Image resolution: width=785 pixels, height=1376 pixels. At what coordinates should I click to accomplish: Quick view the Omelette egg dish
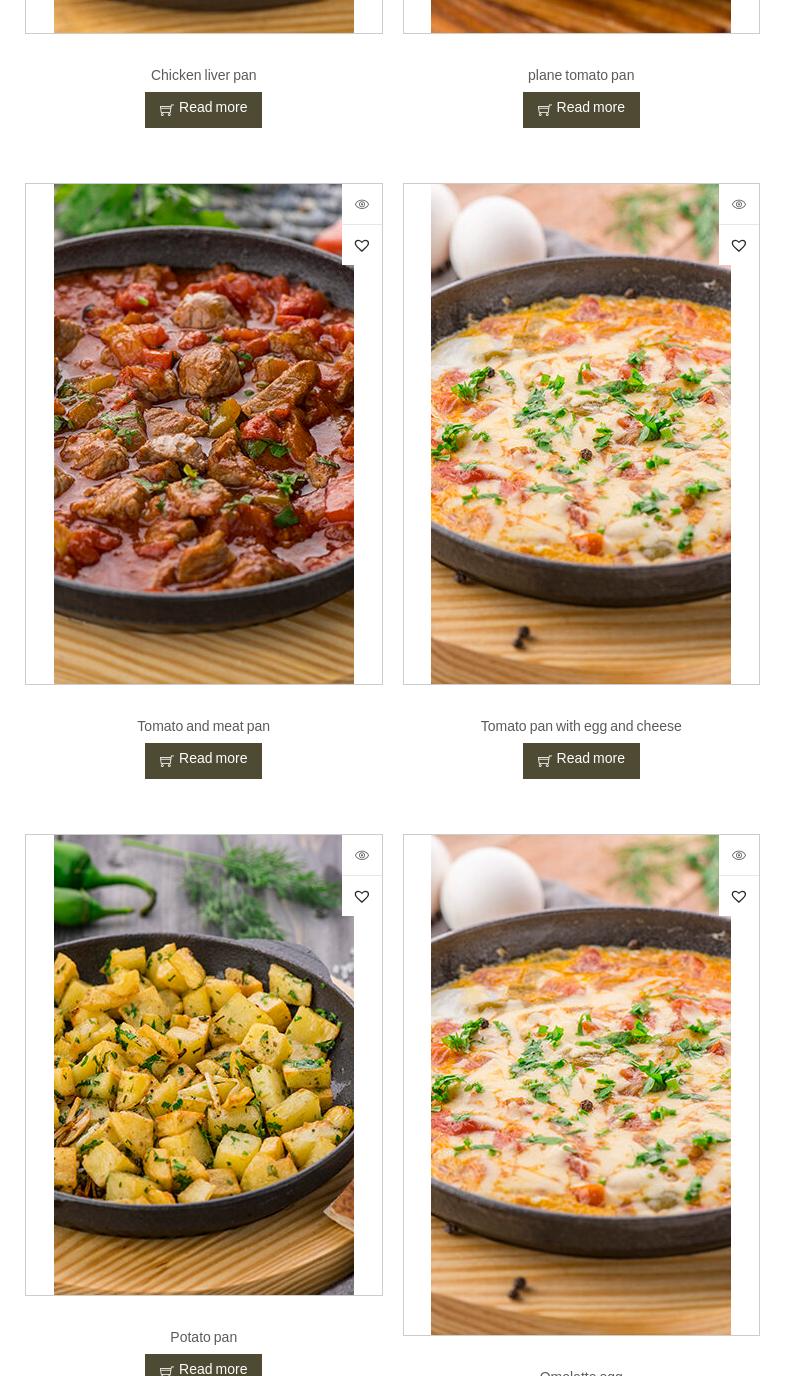pos(739,855)
